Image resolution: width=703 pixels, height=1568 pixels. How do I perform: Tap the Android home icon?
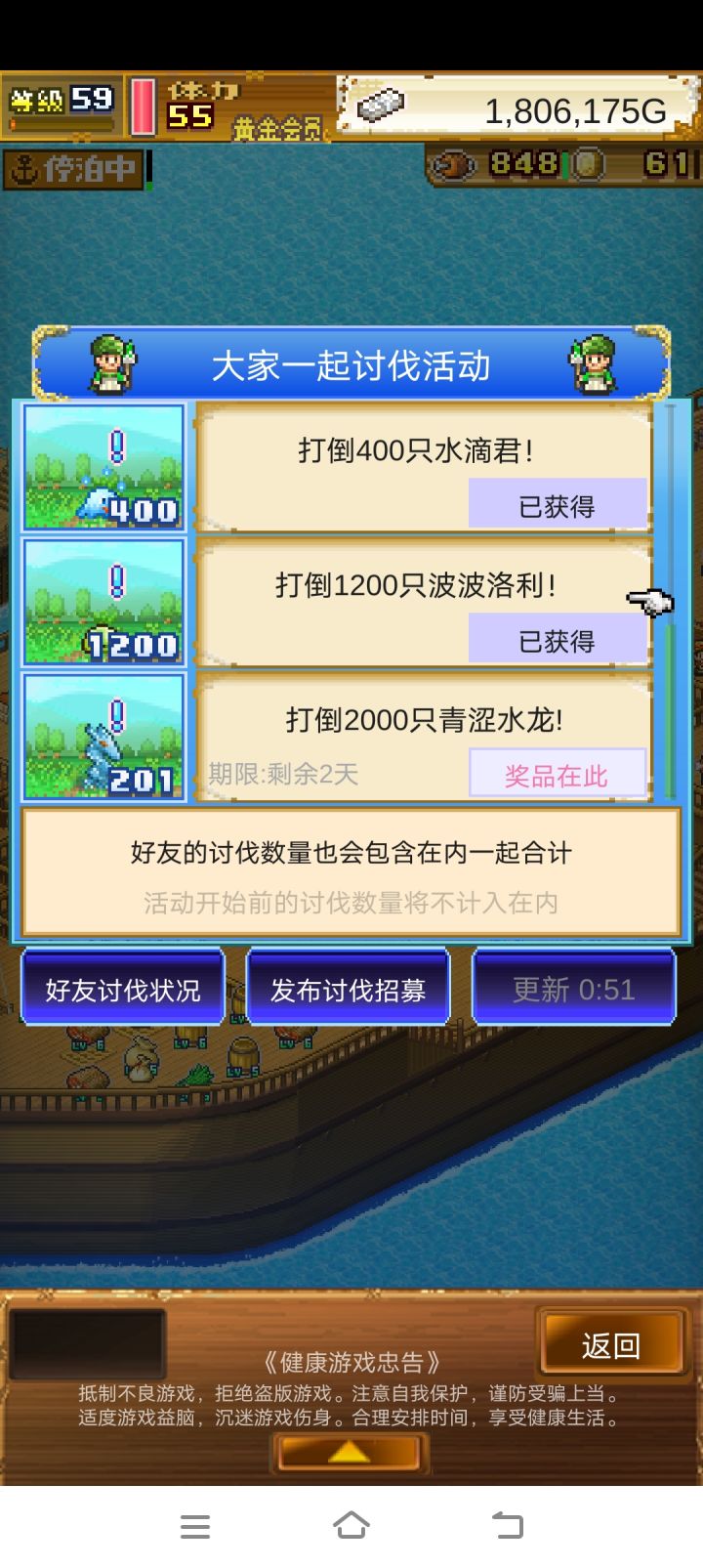pyautogui.click(x=351, y=1524)
